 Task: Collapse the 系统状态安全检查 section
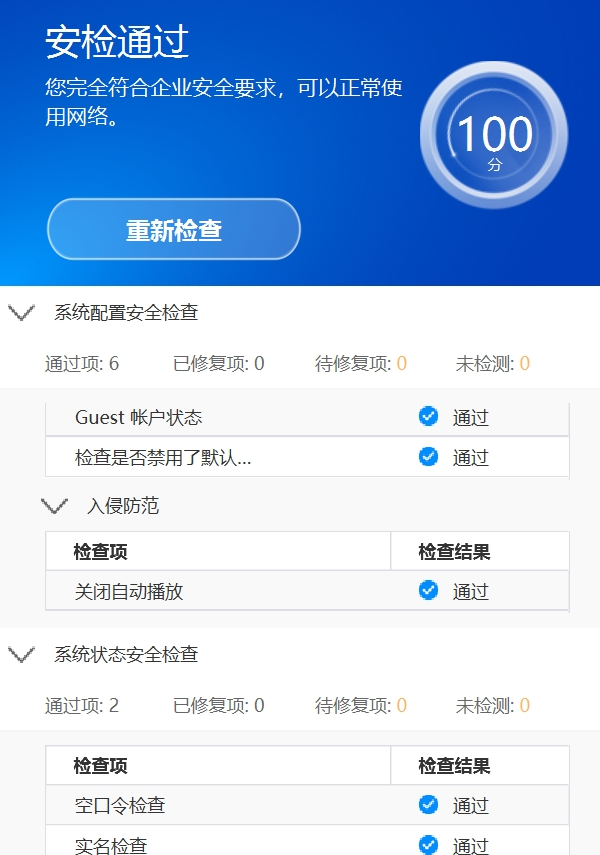(21, 655)
